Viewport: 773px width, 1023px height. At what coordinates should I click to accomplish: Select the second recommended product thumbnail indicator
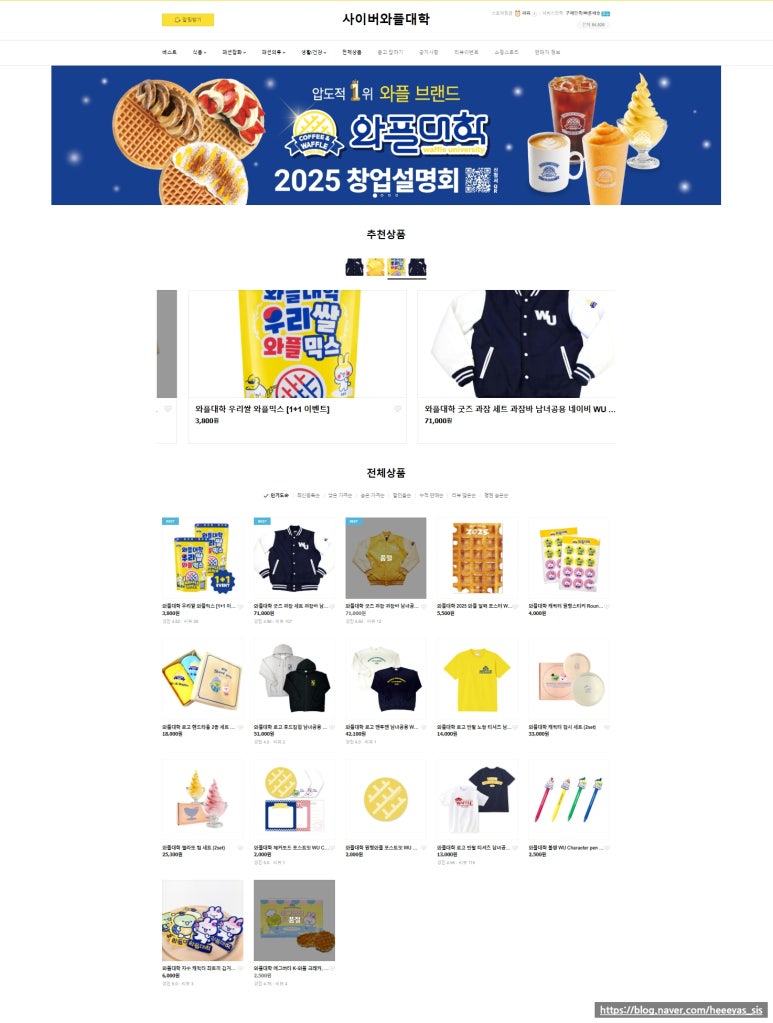click(x=375, y=267)
